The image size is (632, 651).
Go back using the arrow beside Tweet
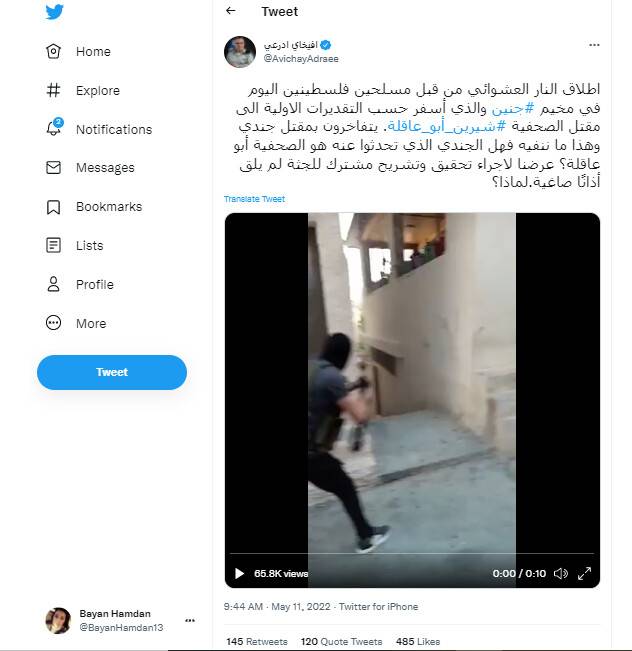click(231, 11)
